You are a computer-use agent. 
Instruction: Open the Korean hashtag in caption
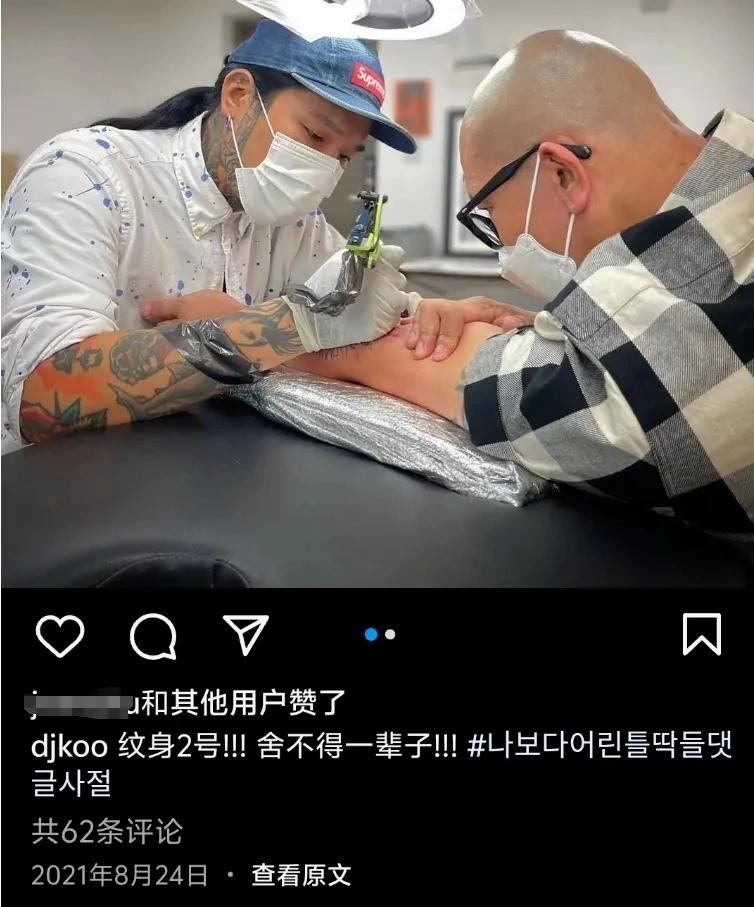[x=600, y=747]
